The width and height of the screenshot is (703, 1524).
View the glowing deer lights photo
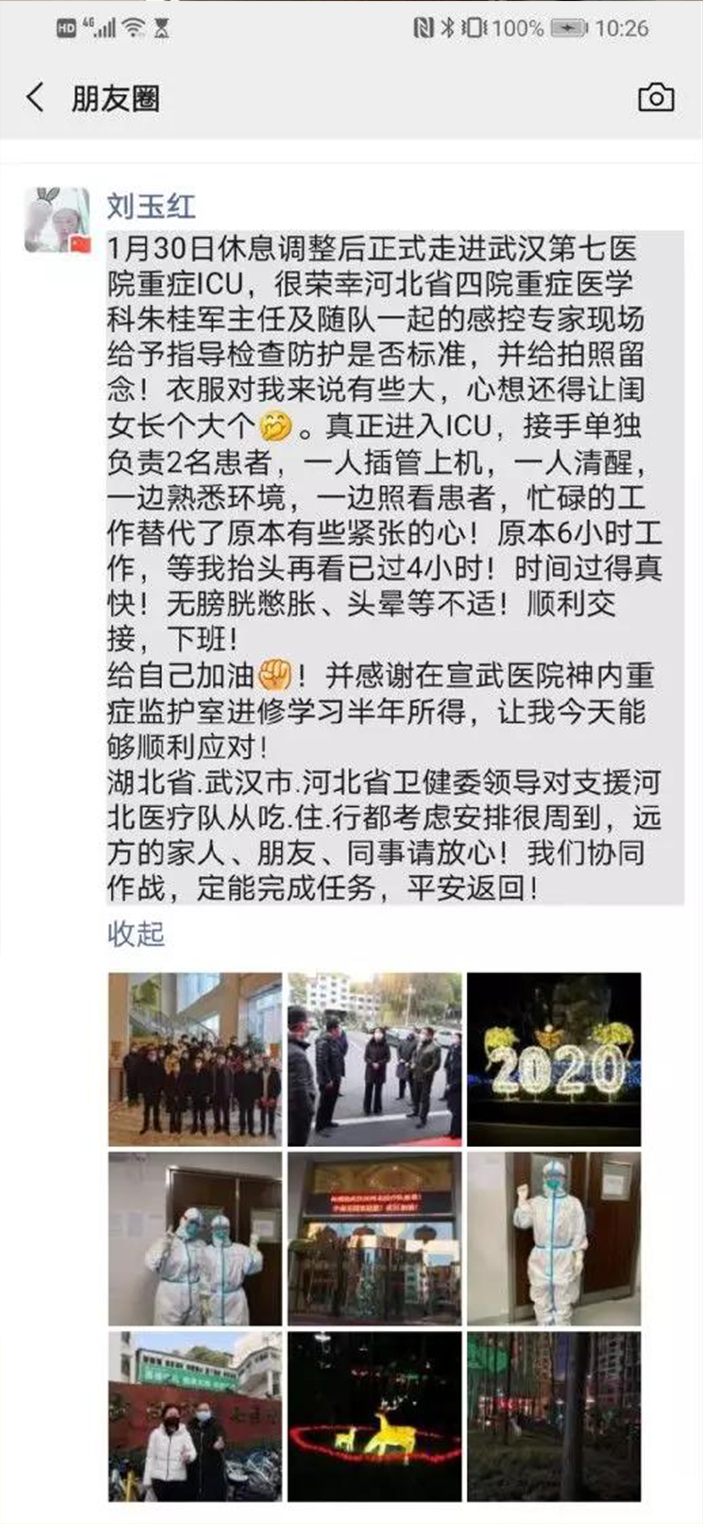click(x=375, y=1416)
